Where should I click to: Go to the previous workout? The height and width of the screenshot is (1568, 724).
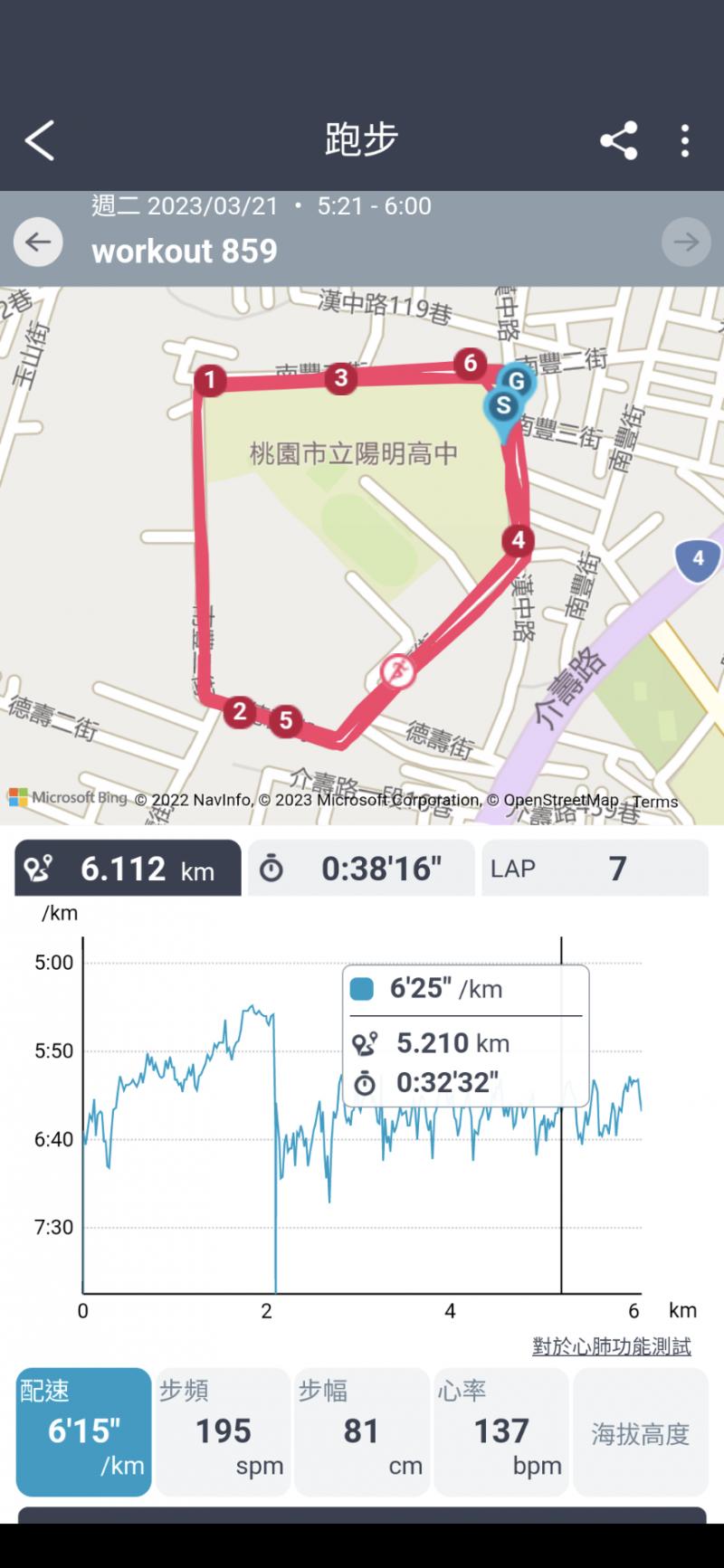38,242
